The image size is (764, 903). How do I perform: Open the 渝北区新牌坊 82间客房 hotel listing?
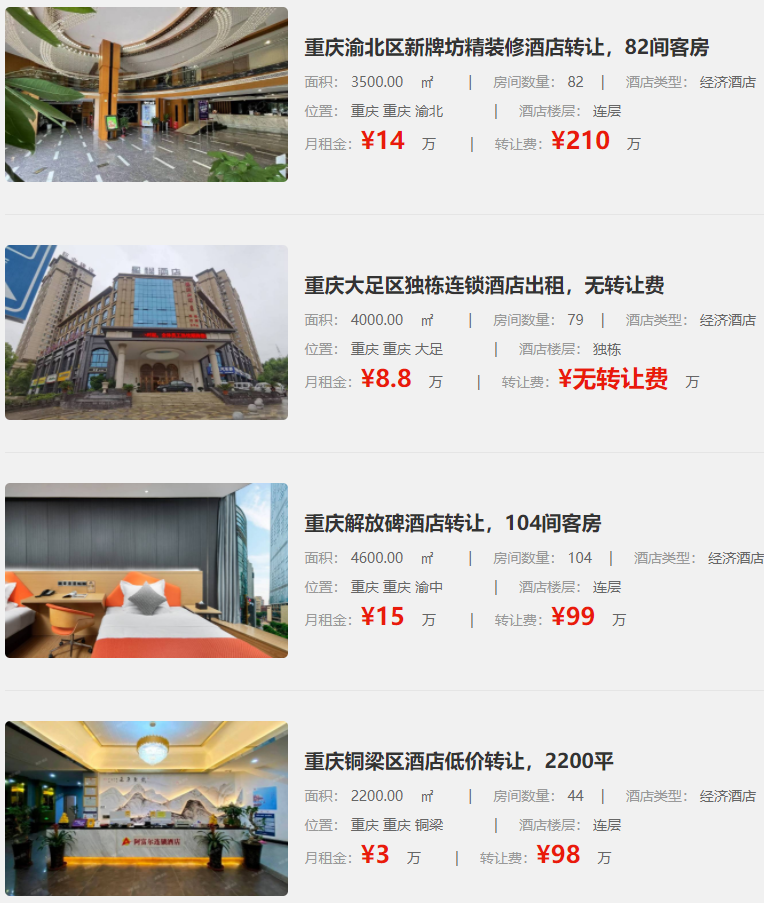[506, 48]
